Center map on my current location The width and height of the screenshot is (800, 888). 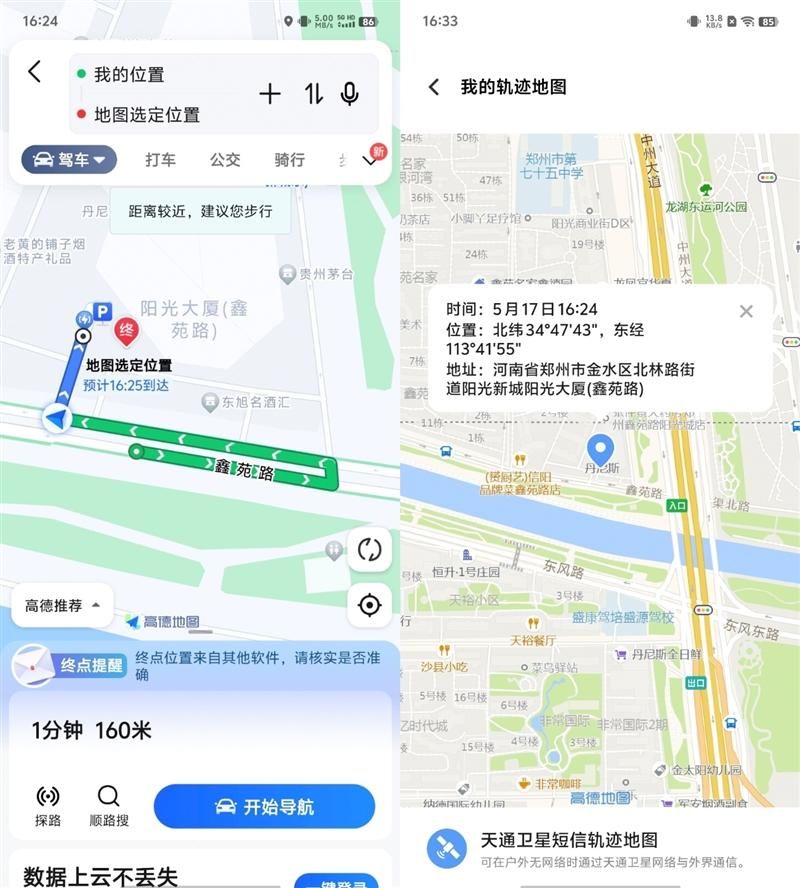click(369, 605)
